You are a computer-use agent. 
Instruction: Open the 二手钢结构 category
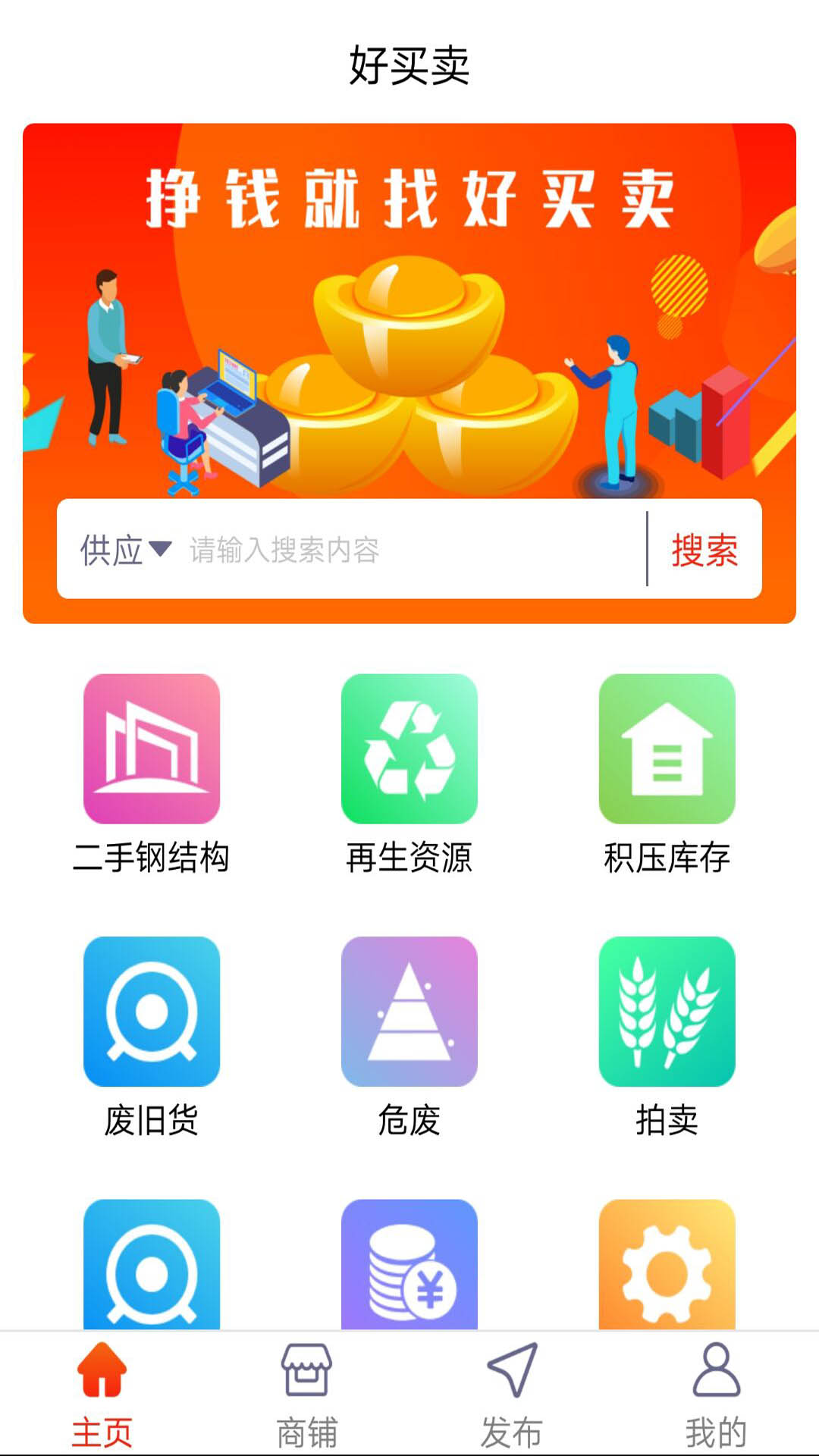[152, 773]
